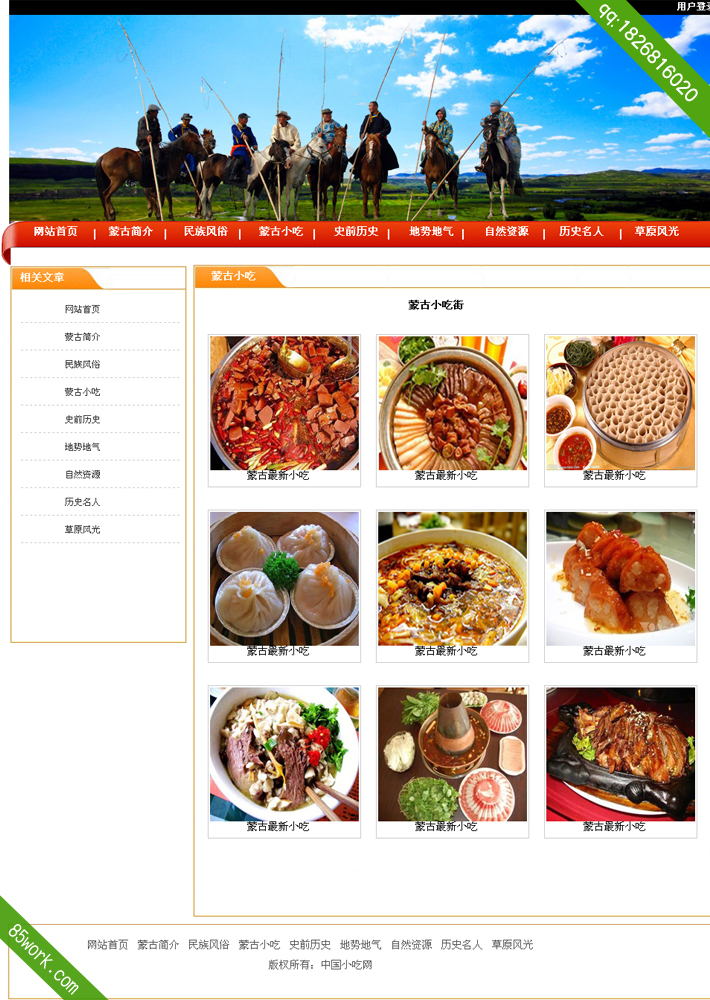
Task: View the copper hot pot tile
Action: [452, 754]
